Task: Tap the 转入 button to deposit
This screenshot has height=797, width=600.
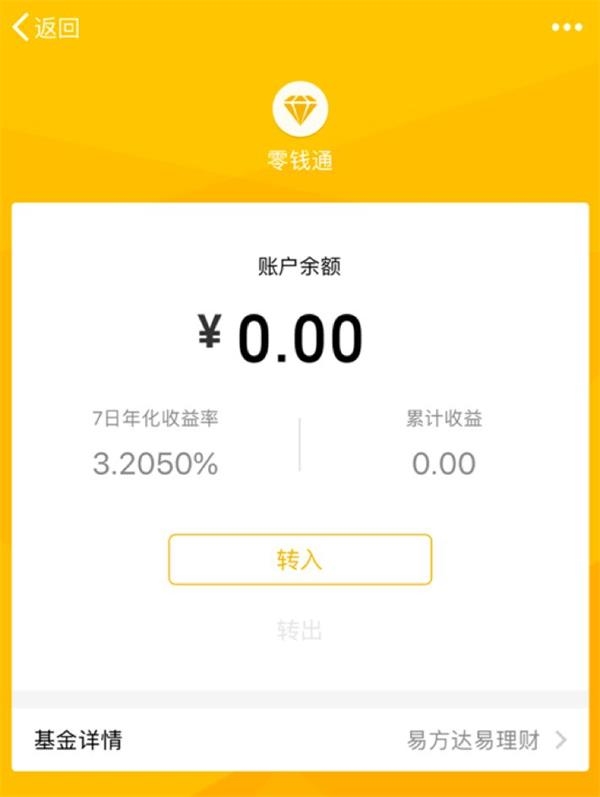Action: [x=300, y=559]
